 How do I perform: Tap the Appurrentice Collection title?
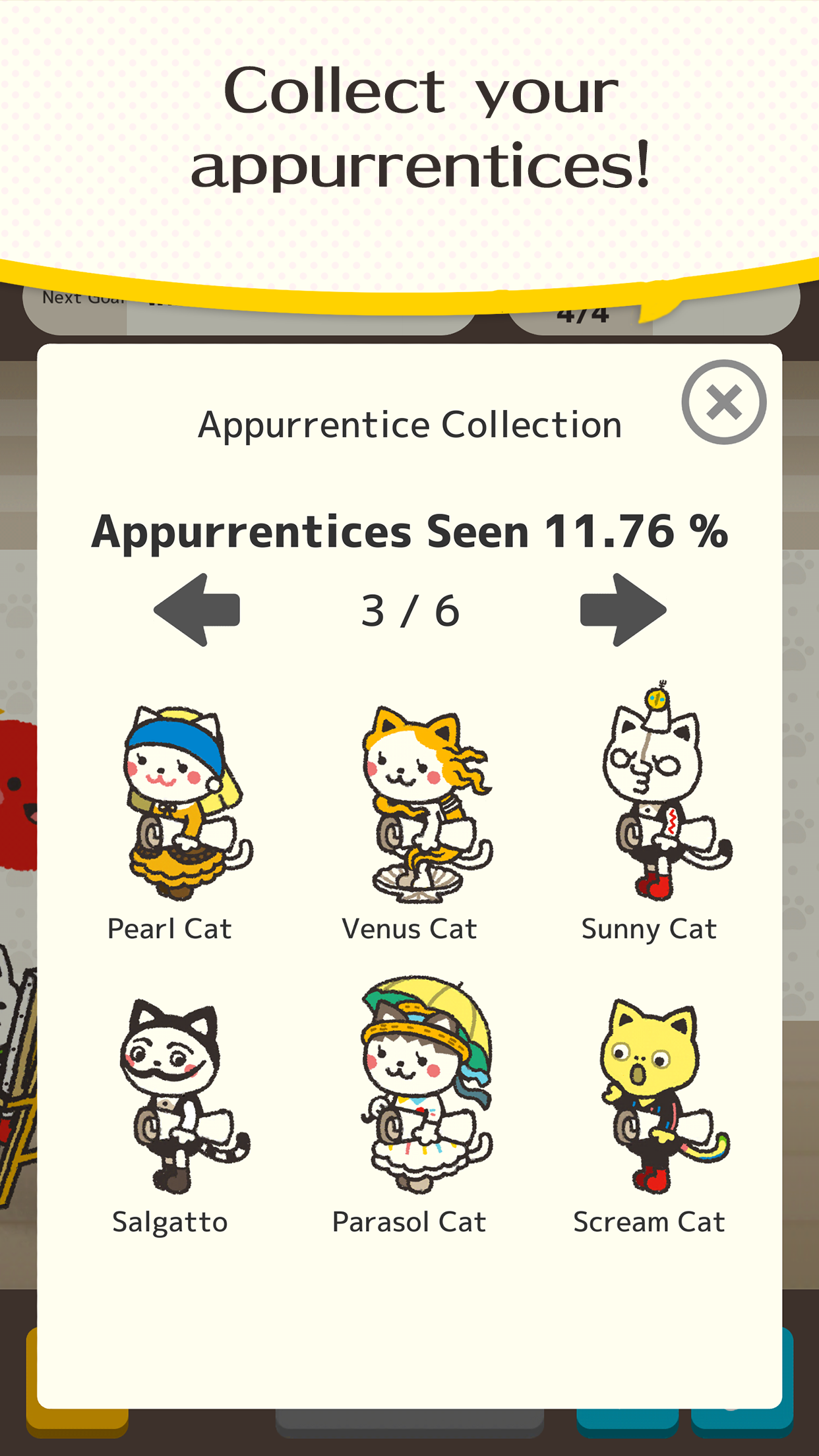click(x=409, y=424)
